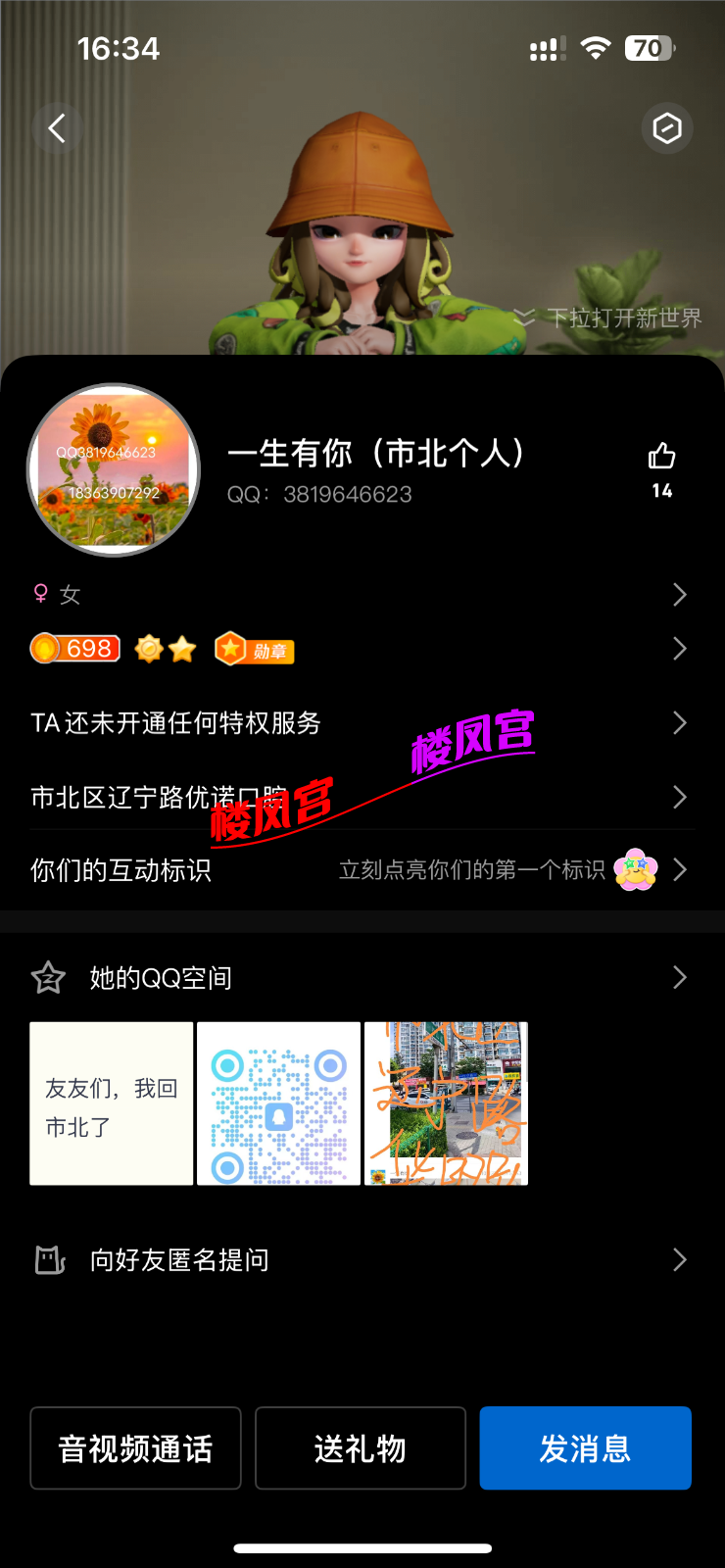
Task: Click the pink female gender symbol
Action: coord(37,594)
